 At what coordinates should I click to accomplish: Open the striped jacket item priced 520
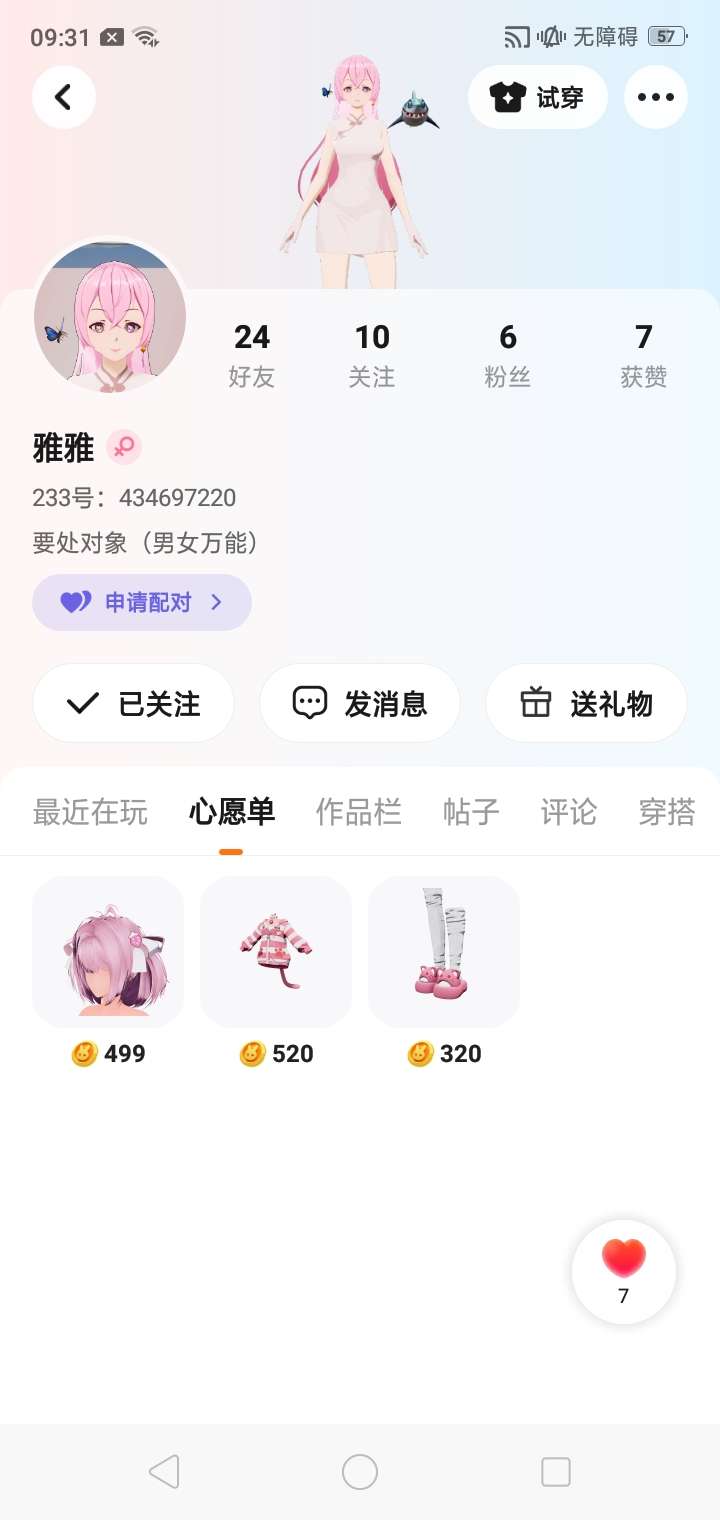(276, 952)
